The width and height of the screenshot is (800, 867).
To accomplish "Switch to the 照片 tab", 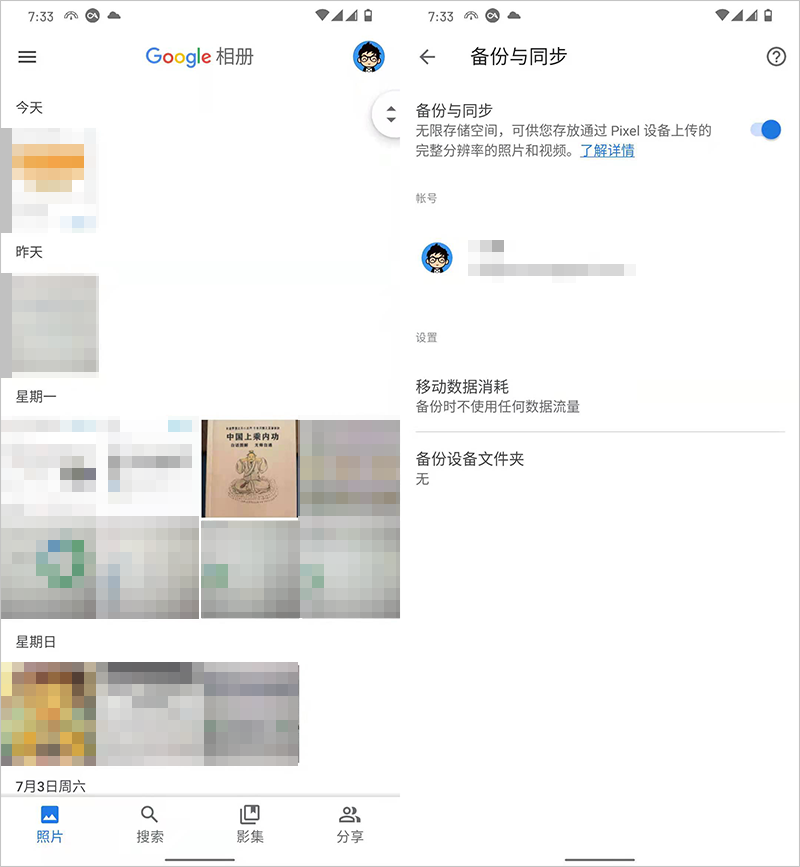I will [50, 823].
